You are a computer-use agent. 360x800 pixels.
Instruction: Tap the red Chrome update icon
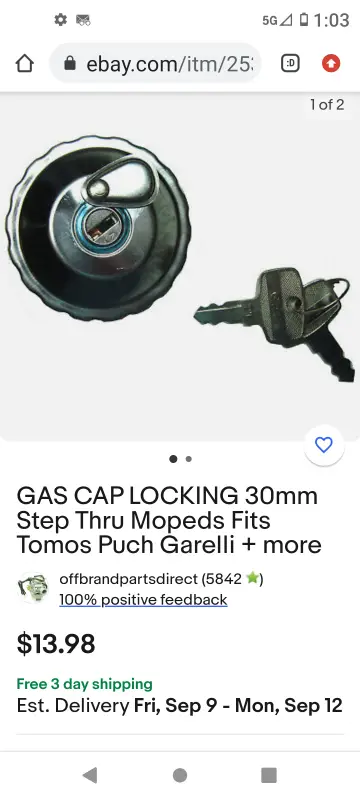point(331,64)
